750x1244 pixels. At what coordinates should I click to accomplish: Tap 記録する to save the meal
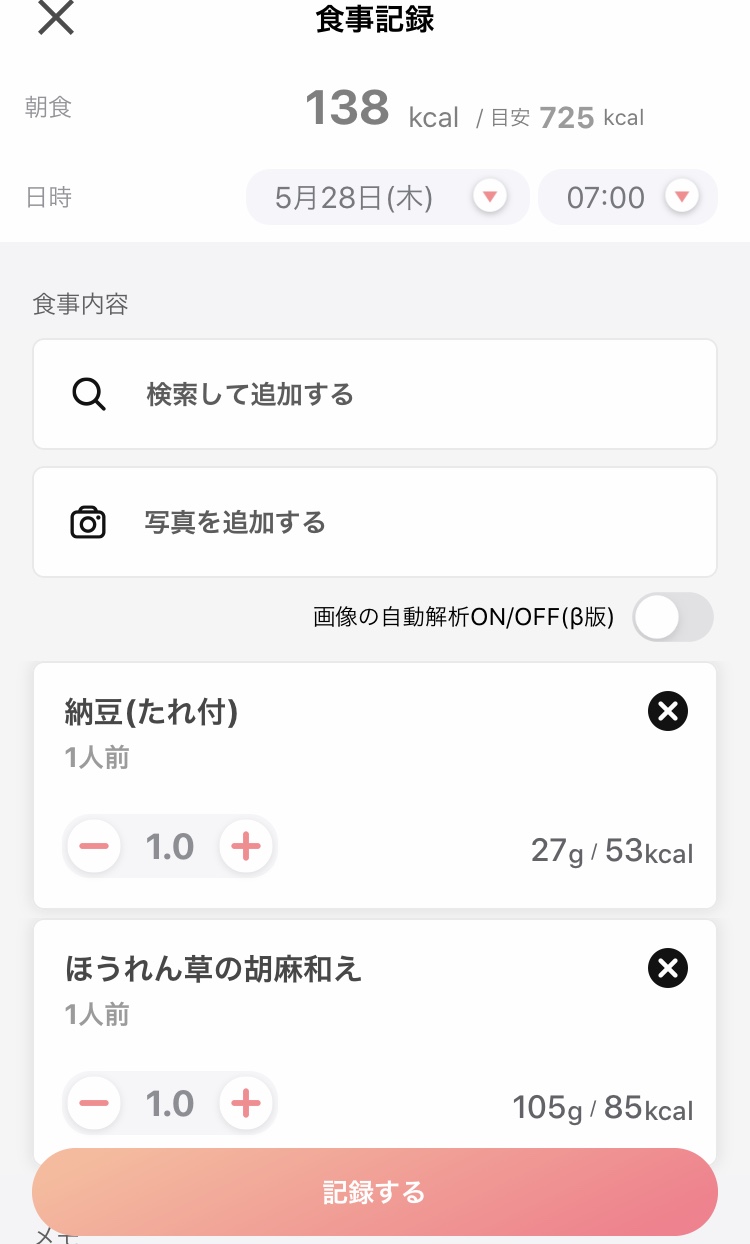click(x=375, y=1192)
